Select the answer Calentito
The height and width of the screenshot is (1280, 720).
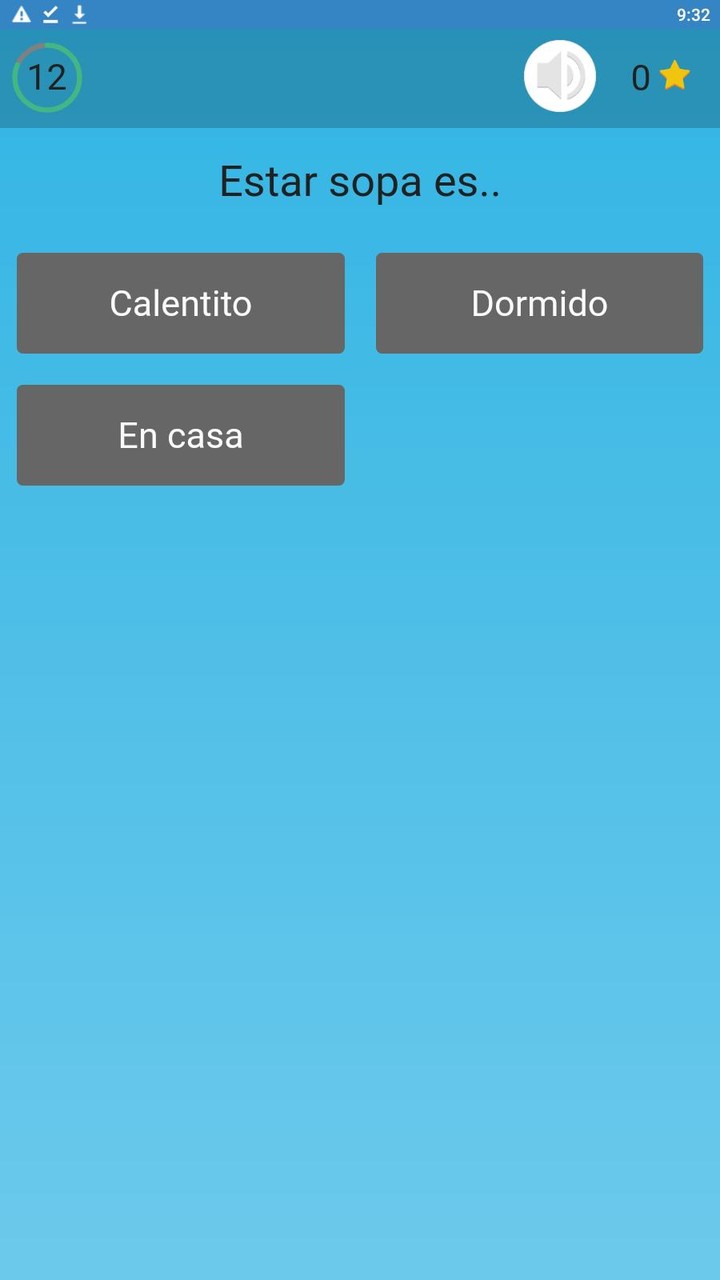coord(180,303)
